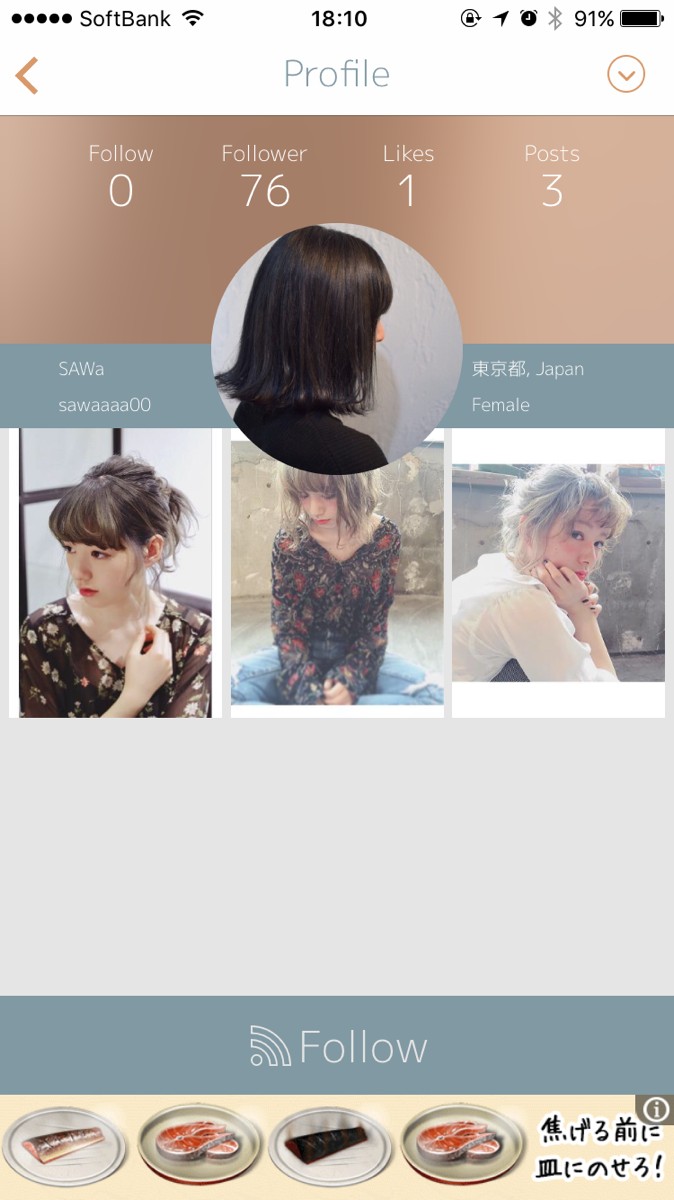This screenshot has width=674, height=1200.
Task: View SAWa's round profile picture
Action: pos(337,349)
